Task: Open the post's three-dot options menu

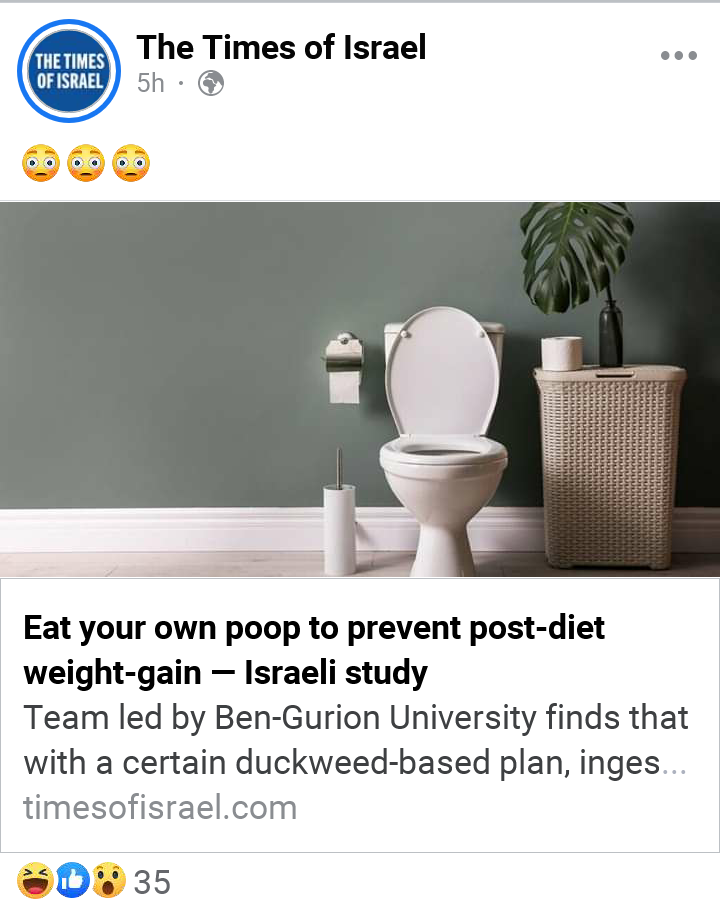Action: [x=679, y=56]
